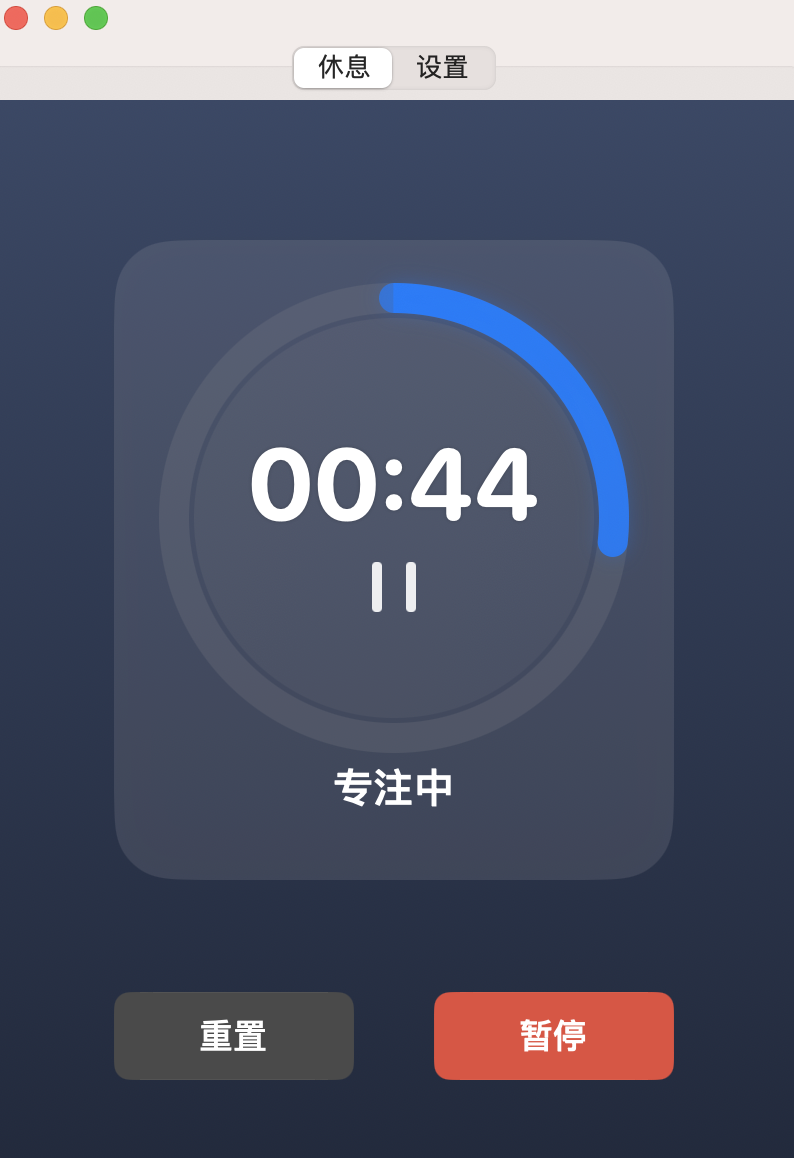Click the yellow minimize button

(x=56, y=17)
